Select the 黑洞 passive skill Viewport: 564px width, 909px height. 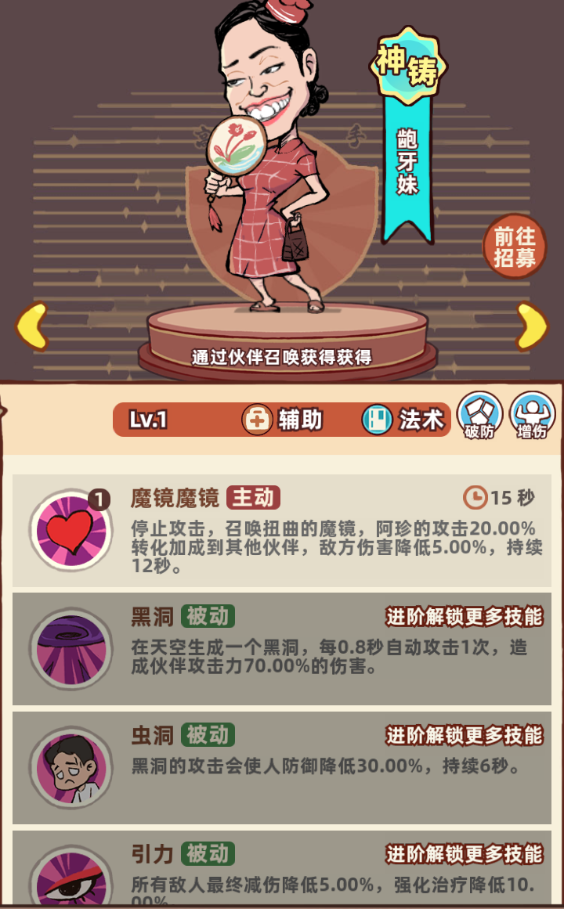(282, 649)
